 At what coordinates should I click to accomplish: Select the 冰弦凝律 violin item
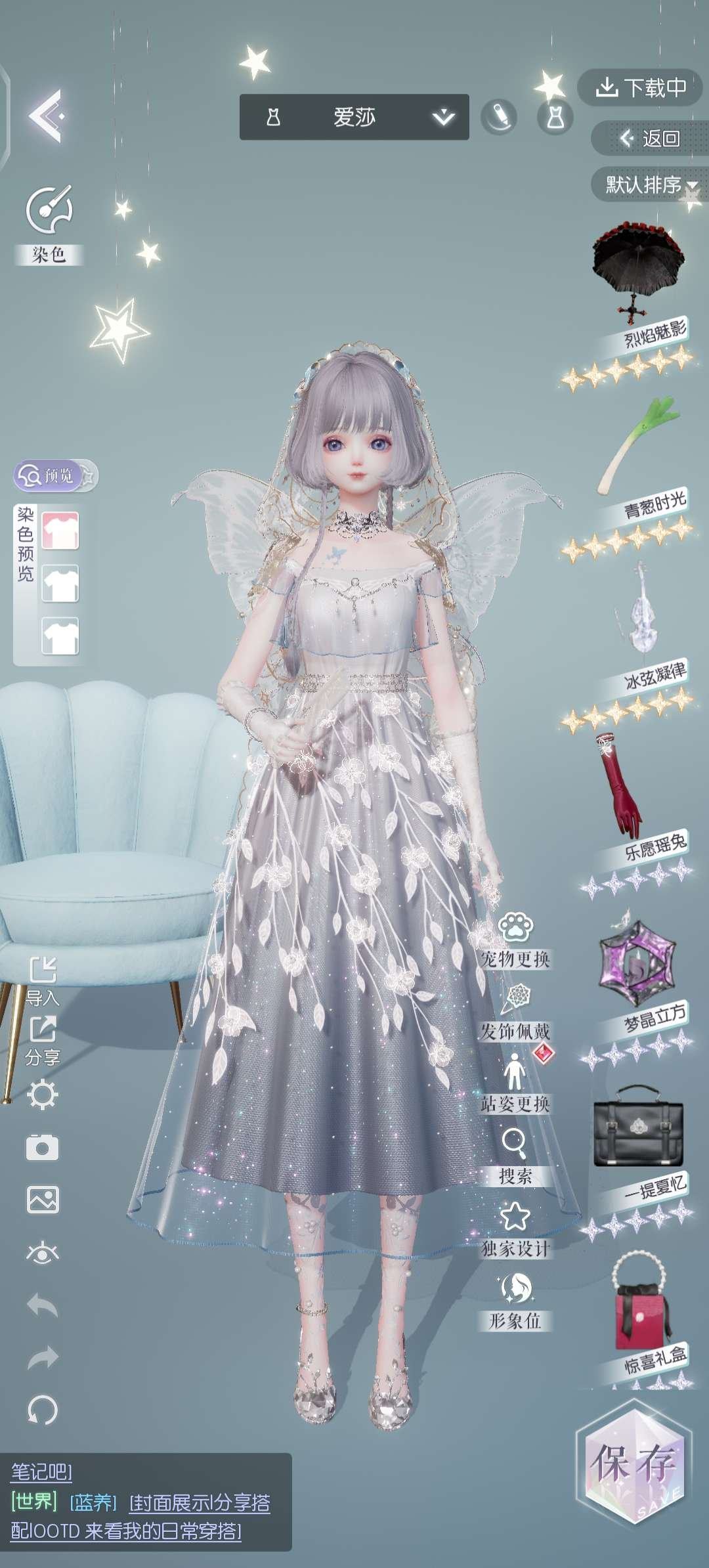tap(638, 611)
